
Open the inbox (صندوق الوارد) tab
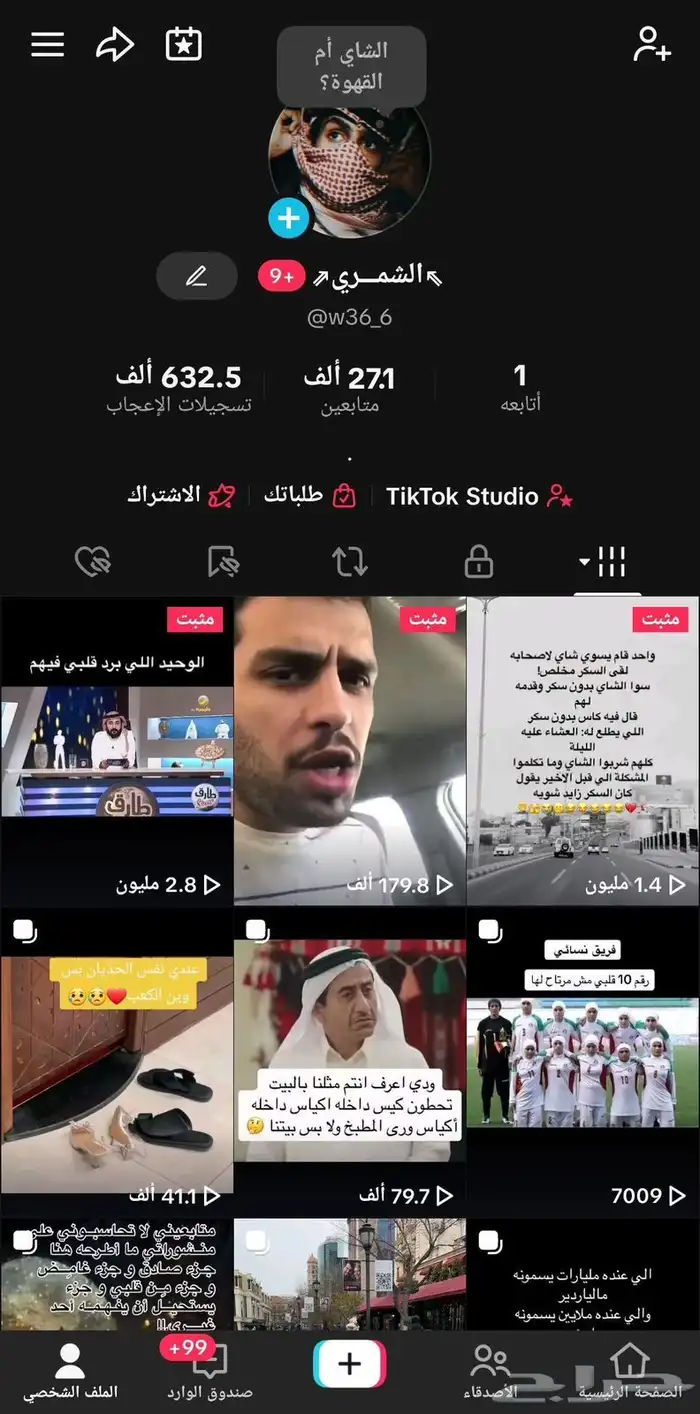pos(209,1369)
